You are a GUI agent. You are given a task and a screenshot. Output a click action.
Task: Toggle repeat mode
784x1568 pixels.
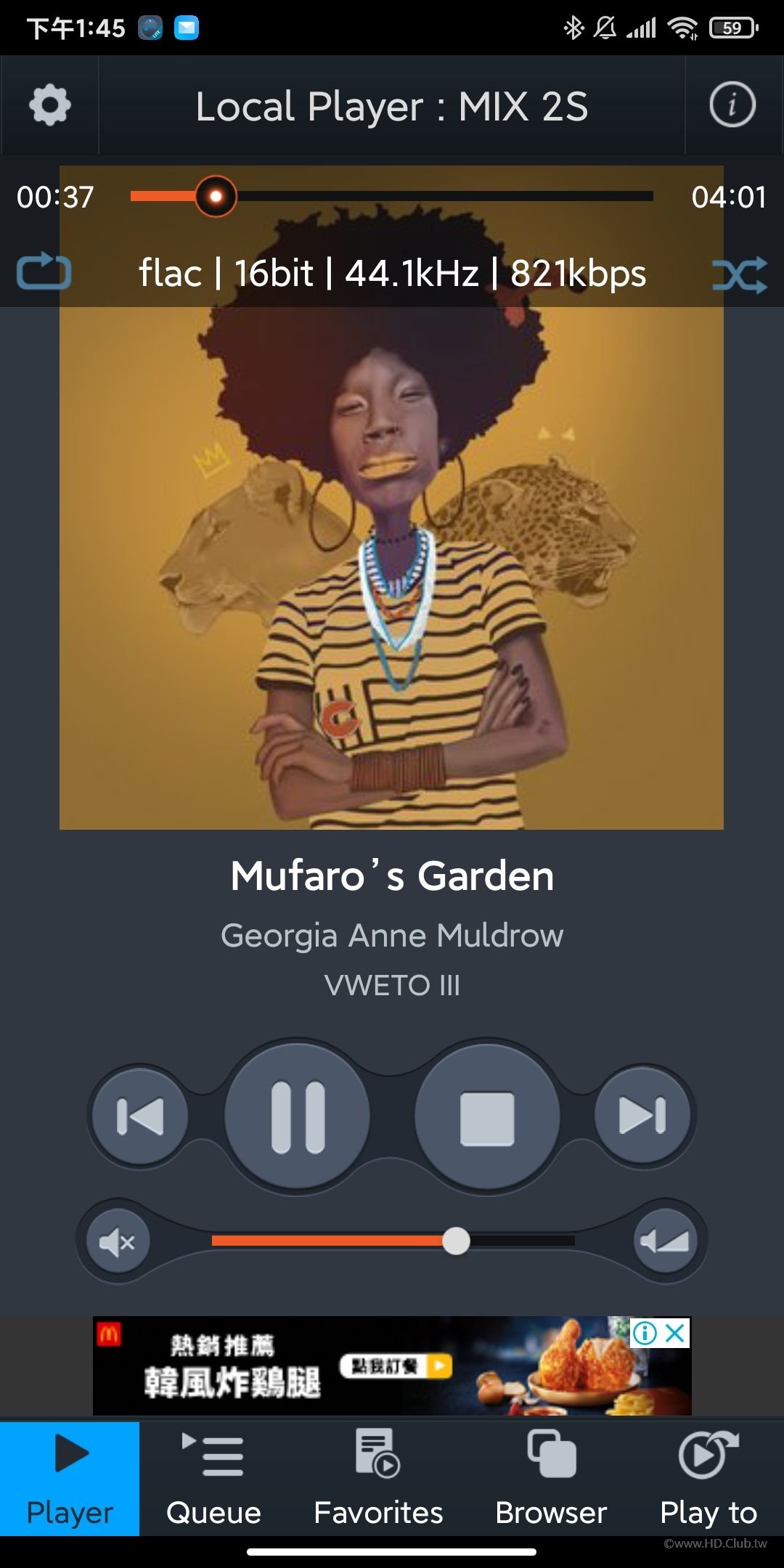(x=44, y=272)
